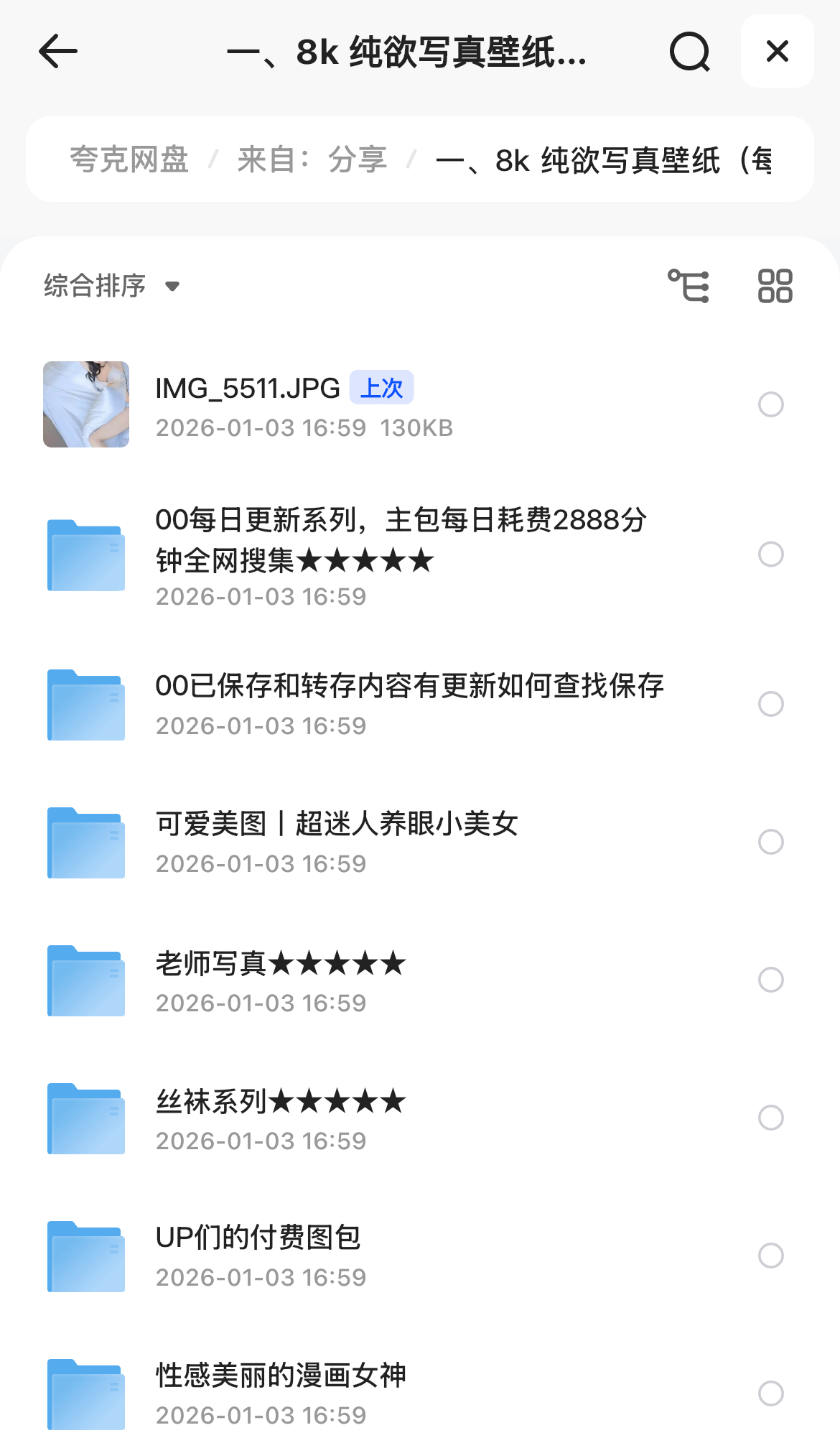Open the folder tree view icon
The width and height of the screenshot is (840, 1443).
[689, 286]
